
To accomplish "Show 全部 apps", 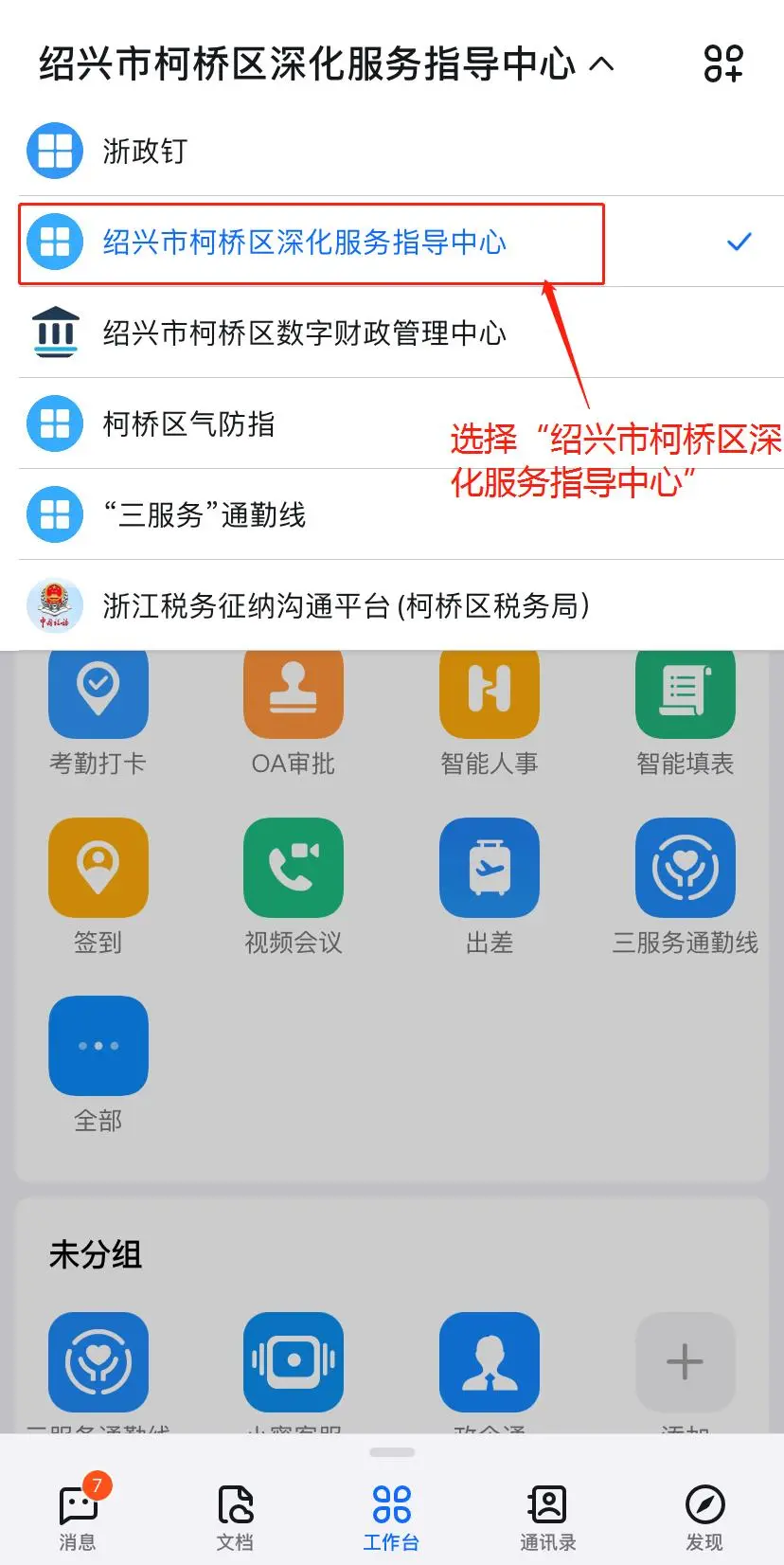I will click(98, 1047).
